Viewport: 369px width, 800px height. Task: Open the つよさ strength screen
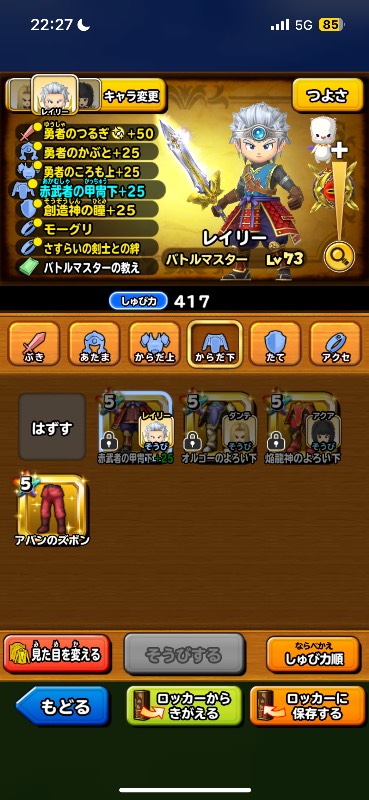[327, 95]
